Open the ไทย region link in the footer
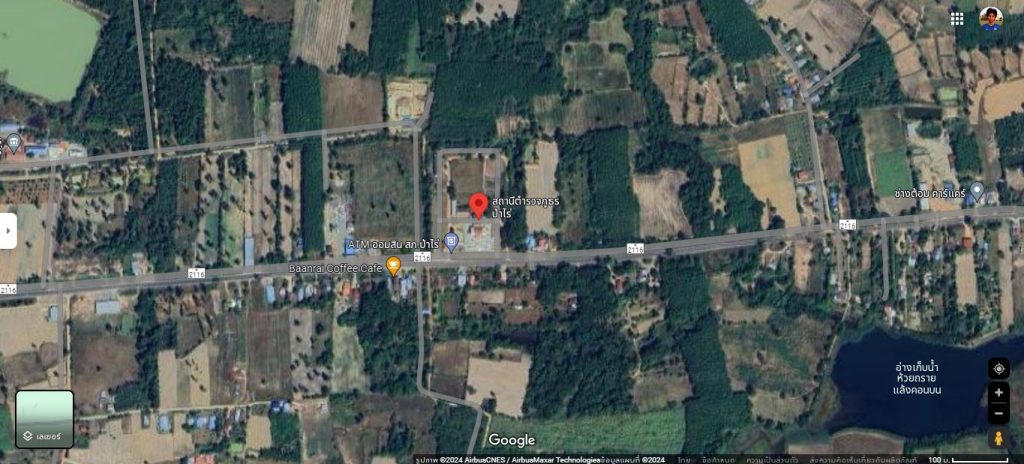The height and width of the screenshot is (464, 1024). (684, 459)
